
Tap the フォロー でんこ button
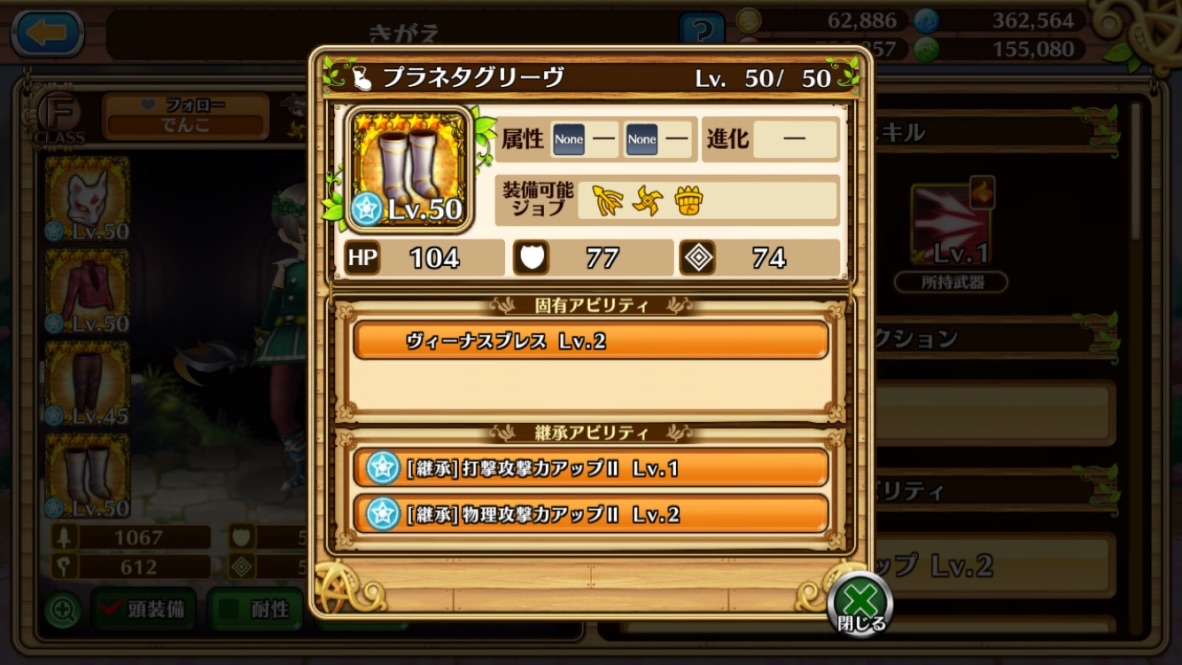[x=186, y=115]
